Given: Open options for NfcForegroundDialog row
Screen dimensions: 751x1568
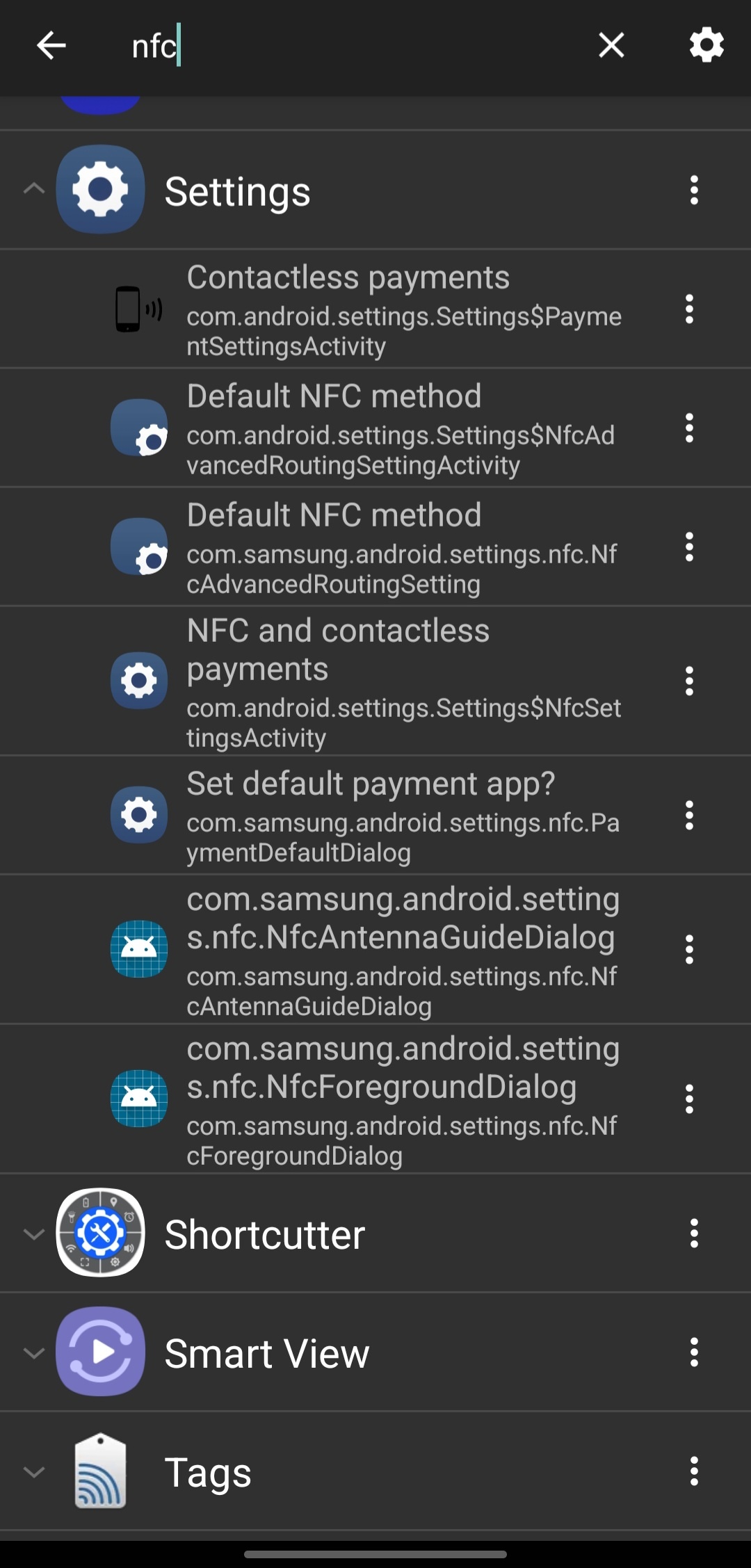Looking at the screenshot, I should 689,1099.
